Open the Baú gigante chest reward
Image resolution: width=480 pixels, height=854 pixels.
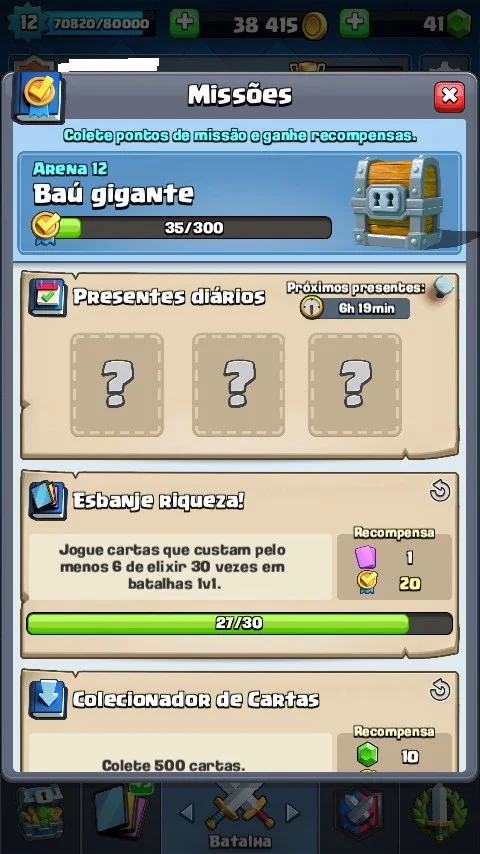(x=397, y=202)
